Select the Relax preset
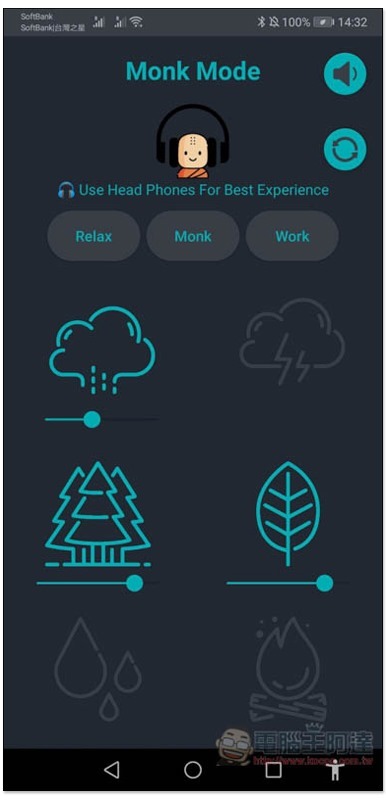 tap(94, 236)
